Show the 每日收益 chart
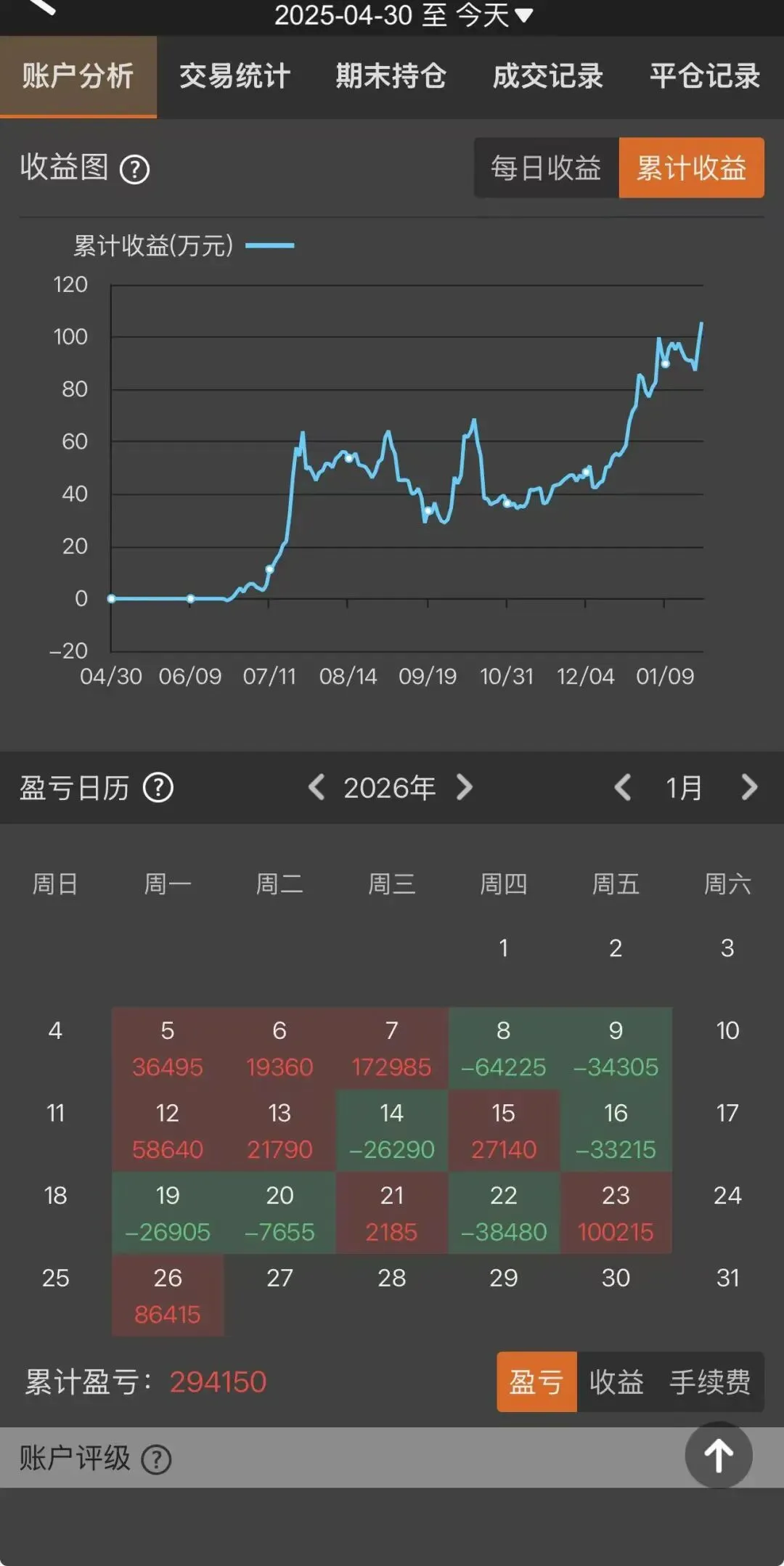Image resolution: width=784 pixels, height=1566 pixels. 546,168
